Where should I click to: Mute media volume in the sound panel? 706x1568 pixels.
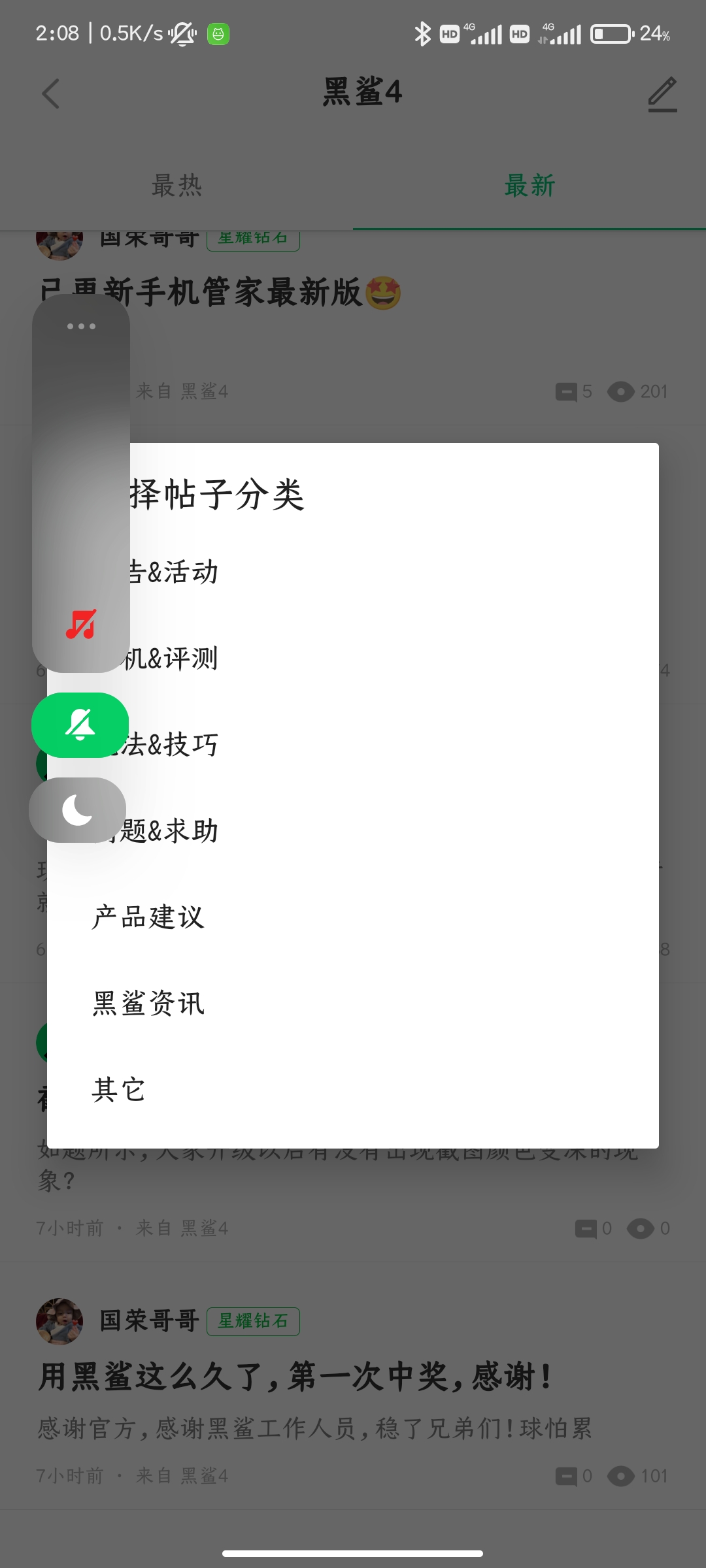pos(81,624)
